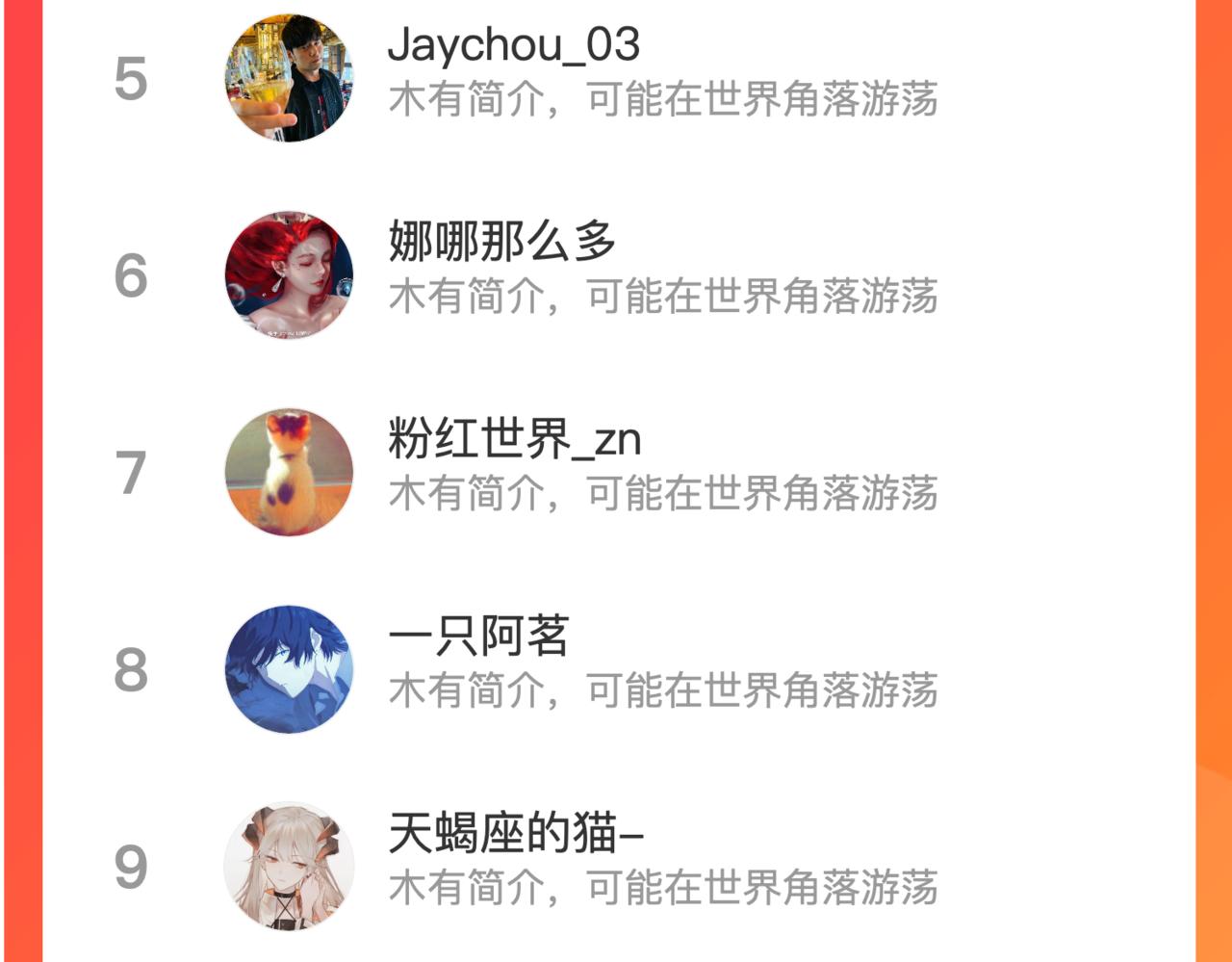
Task: Open Jaychou_03's profile row
Action: click(619, 78)
